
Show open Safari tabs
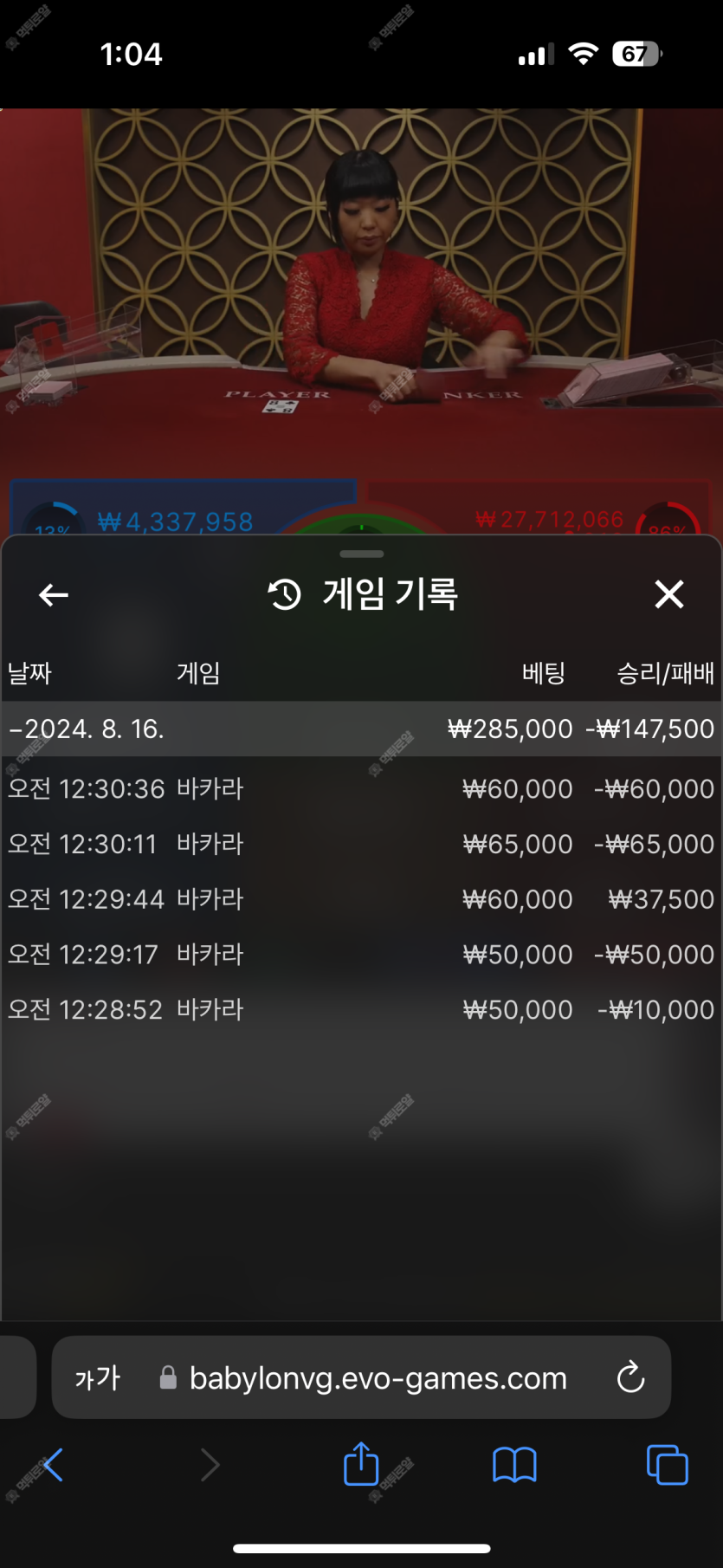click(x=668, y=1464)
